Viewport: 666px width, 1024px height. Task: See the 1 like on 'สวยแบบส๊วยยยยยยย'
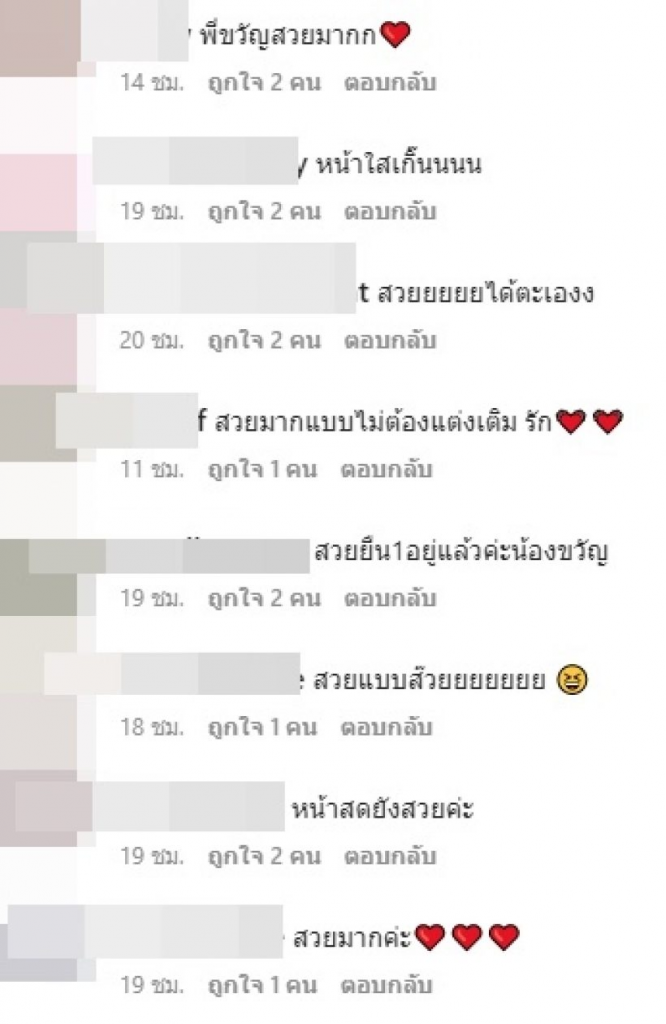pos(261,728)
